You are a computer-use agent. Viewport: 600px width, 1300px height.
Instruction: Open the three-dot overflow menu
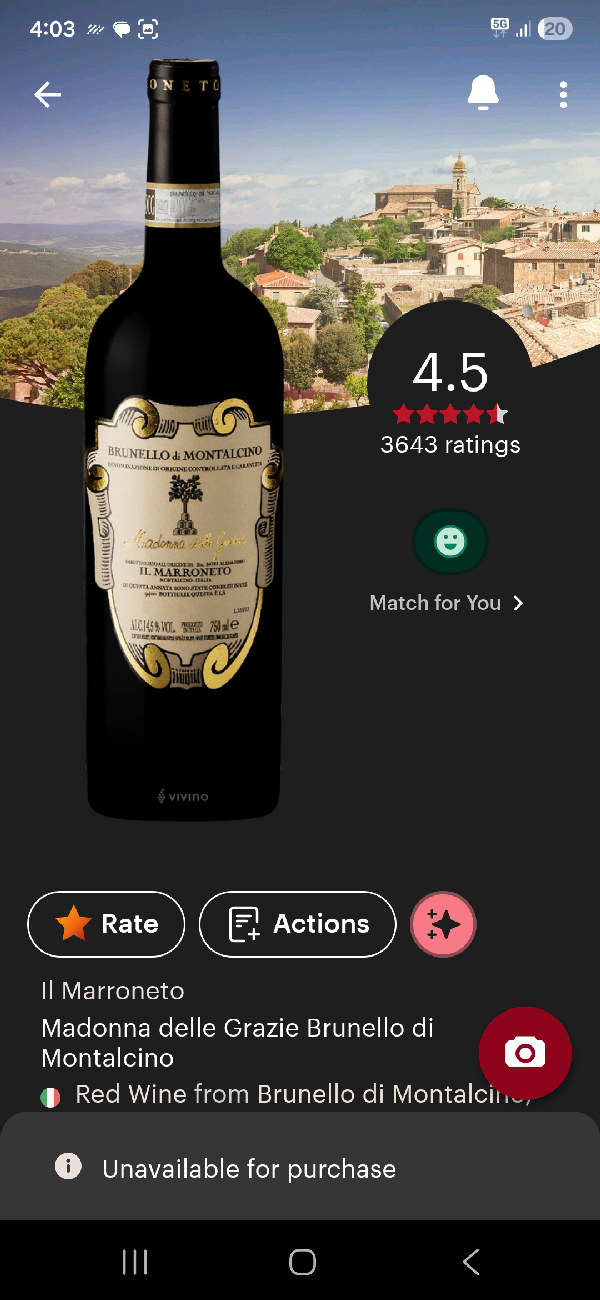563,95
